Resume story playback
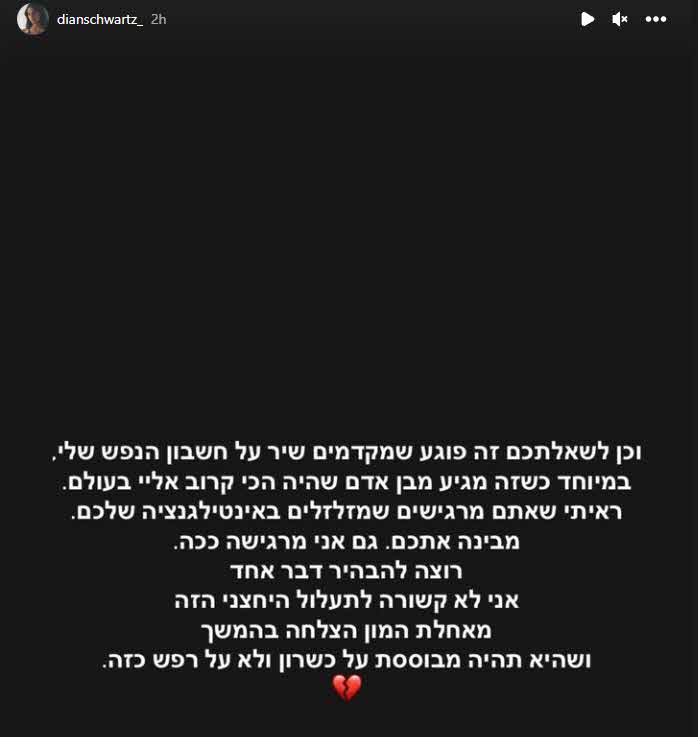This screenshot has height=737, width=698. point(587,19)
